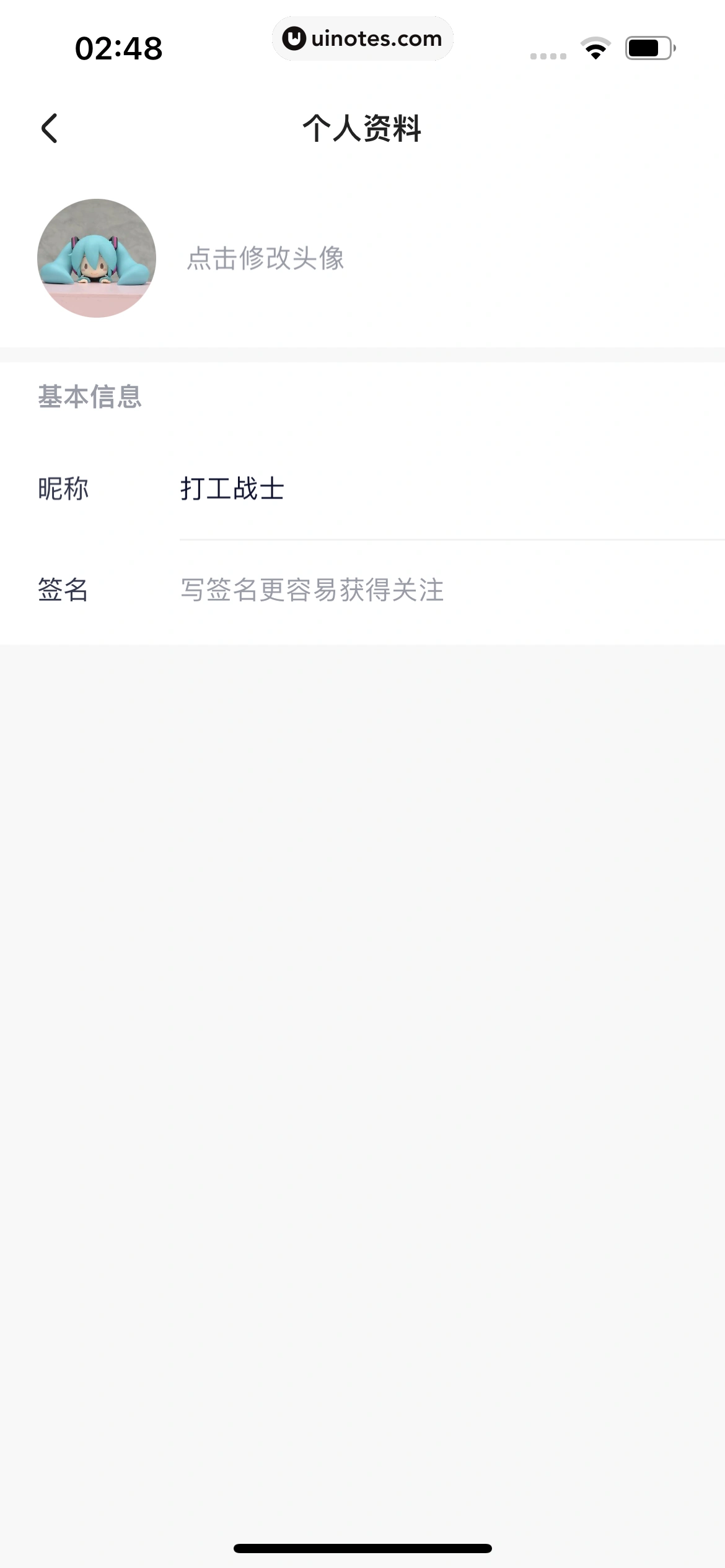Tap the Wi-Fi icon in status bar
Screen dimensions: 725x1568
click(x=595, y=46)
